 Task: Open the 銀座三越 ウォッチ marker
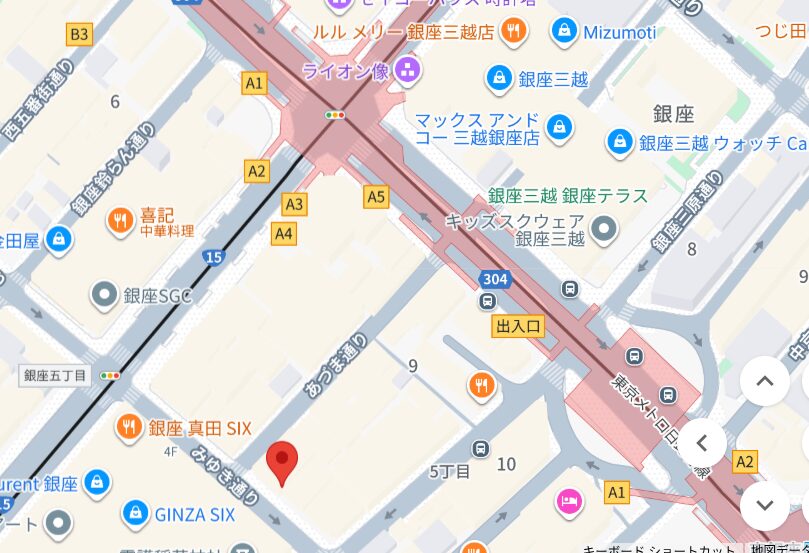621,142
